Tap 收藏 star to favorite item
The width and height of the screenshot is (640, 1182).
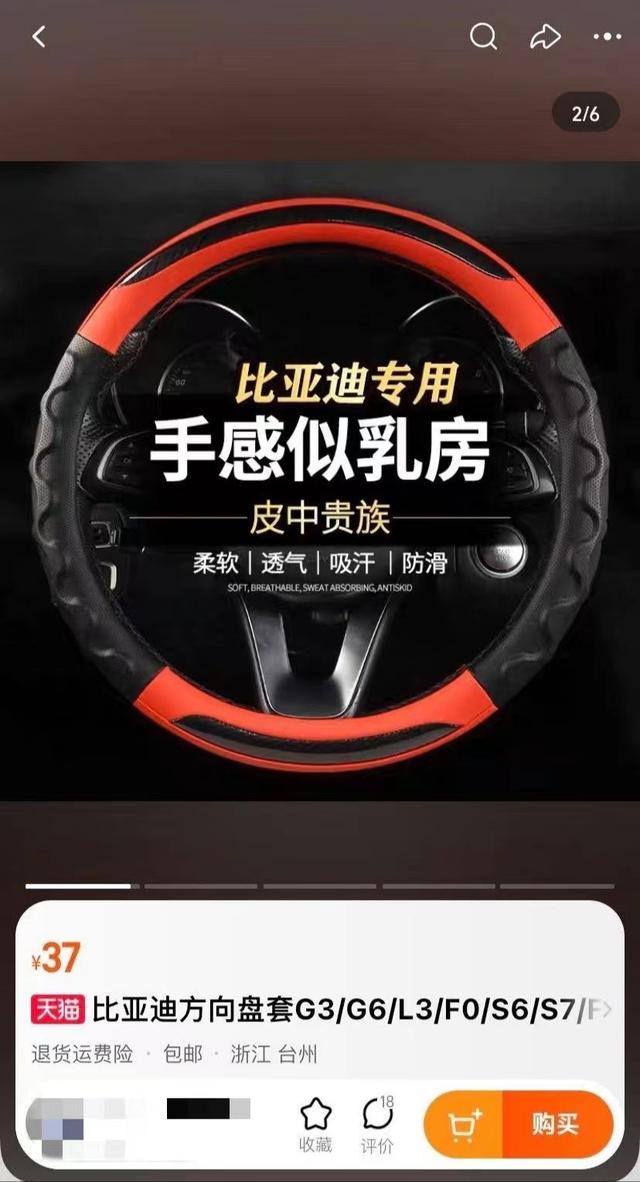(316, 1125)
